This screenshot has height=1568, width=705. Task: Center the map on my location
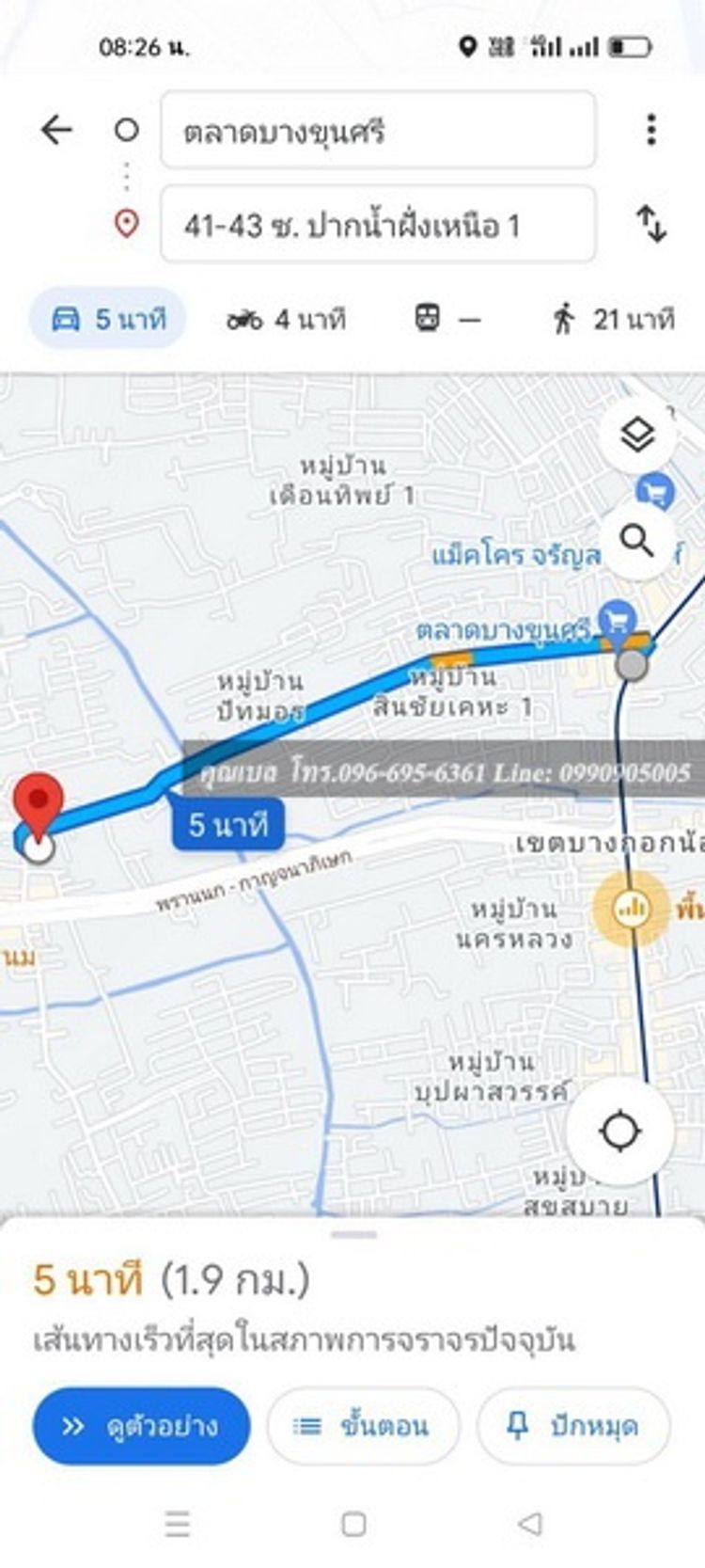point(619,1130)
